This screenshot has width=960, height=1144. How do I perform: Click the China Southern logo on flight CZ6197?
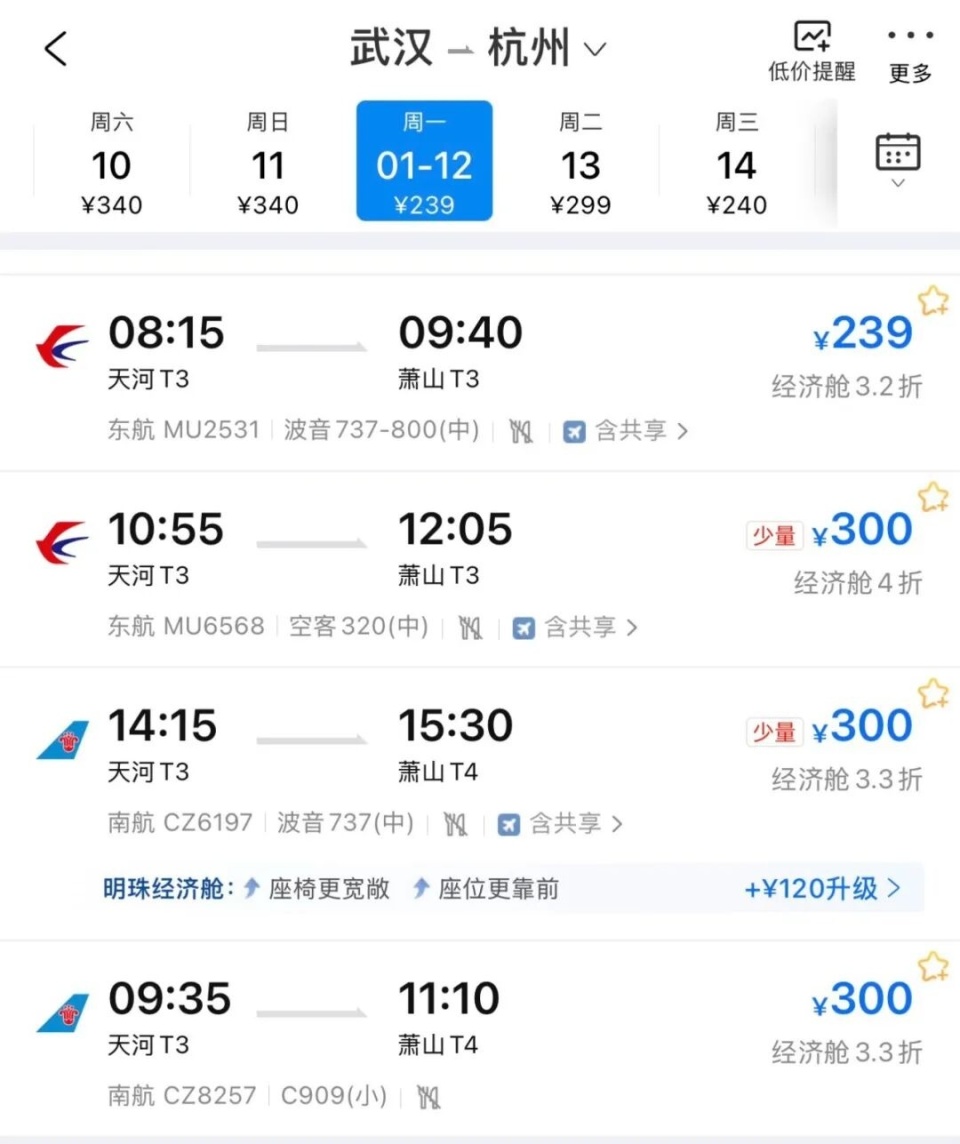pyautogui.click(x=60, y=738)
